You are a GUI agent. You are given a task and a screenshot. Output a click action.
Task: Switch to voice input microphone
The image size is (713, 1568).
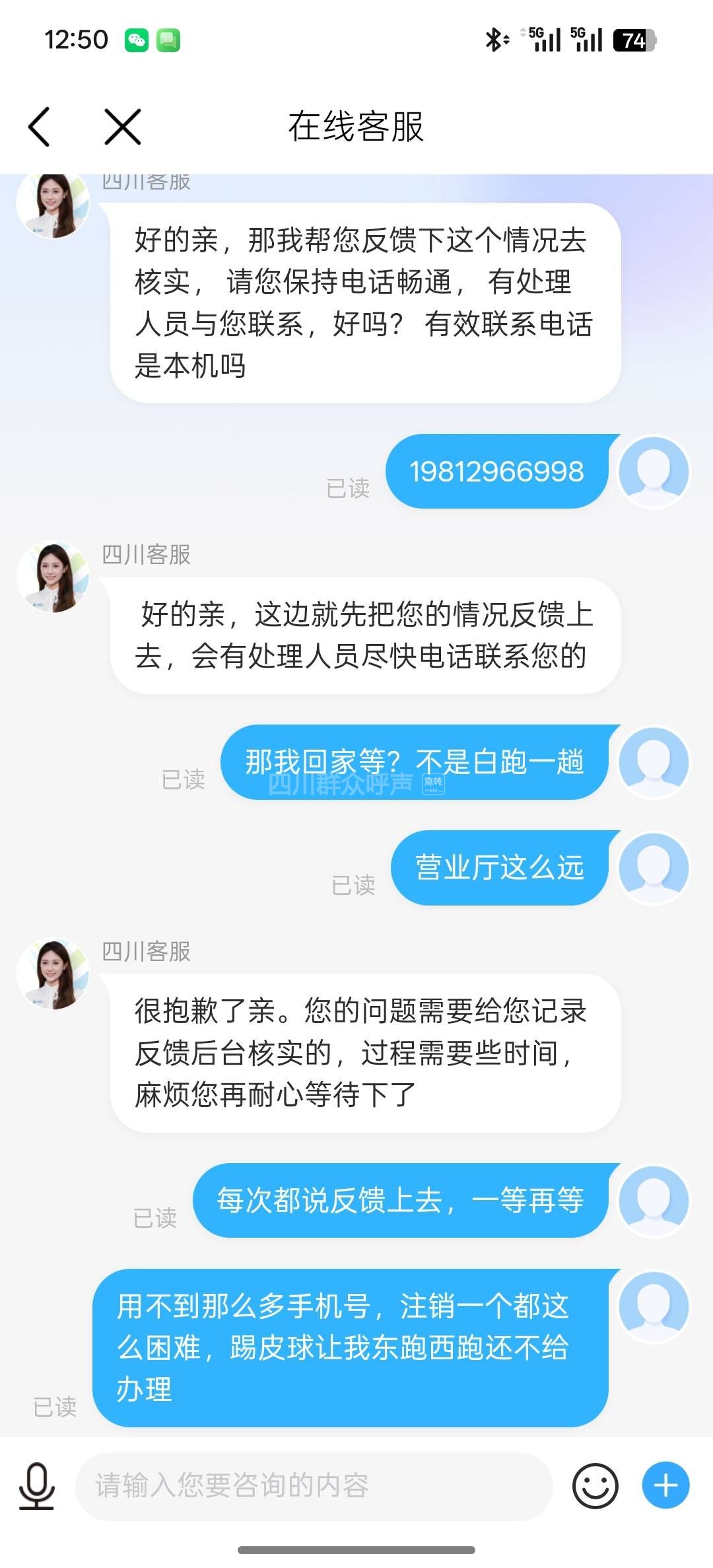(x=36, y=1486)
